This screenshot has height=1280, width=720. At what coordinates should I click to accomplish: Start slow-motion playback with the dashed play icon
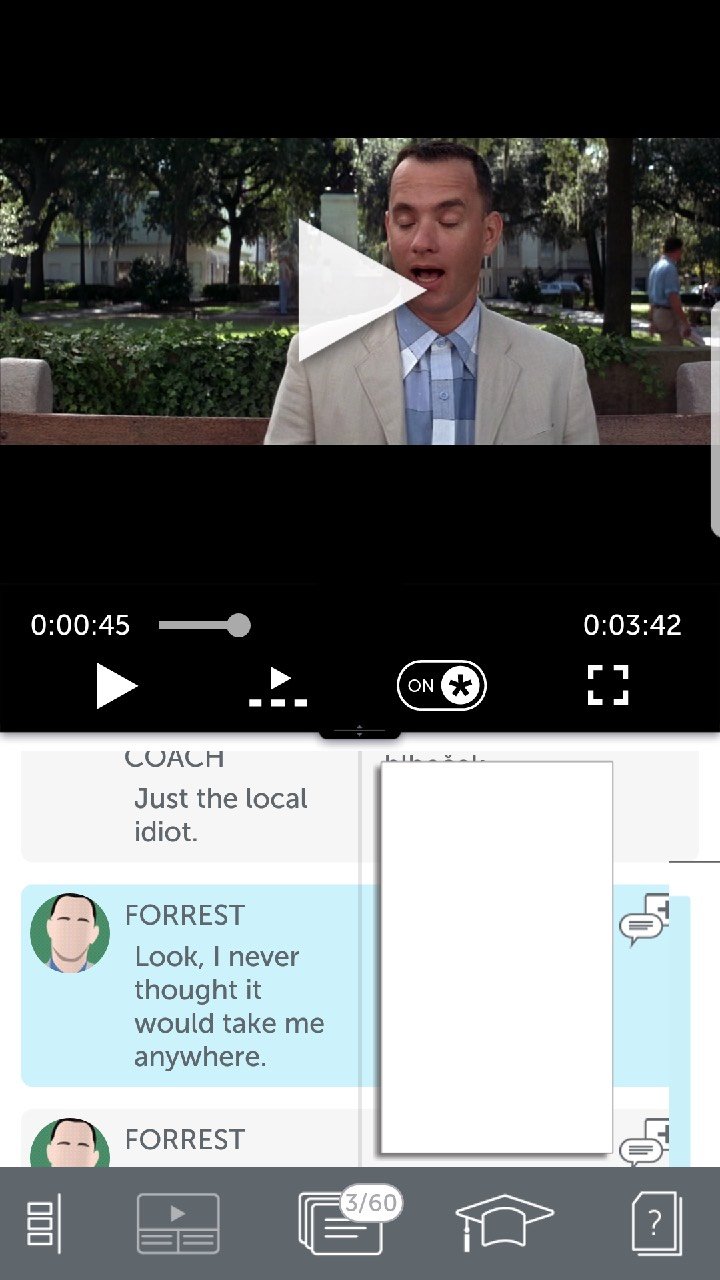[278, 686]
